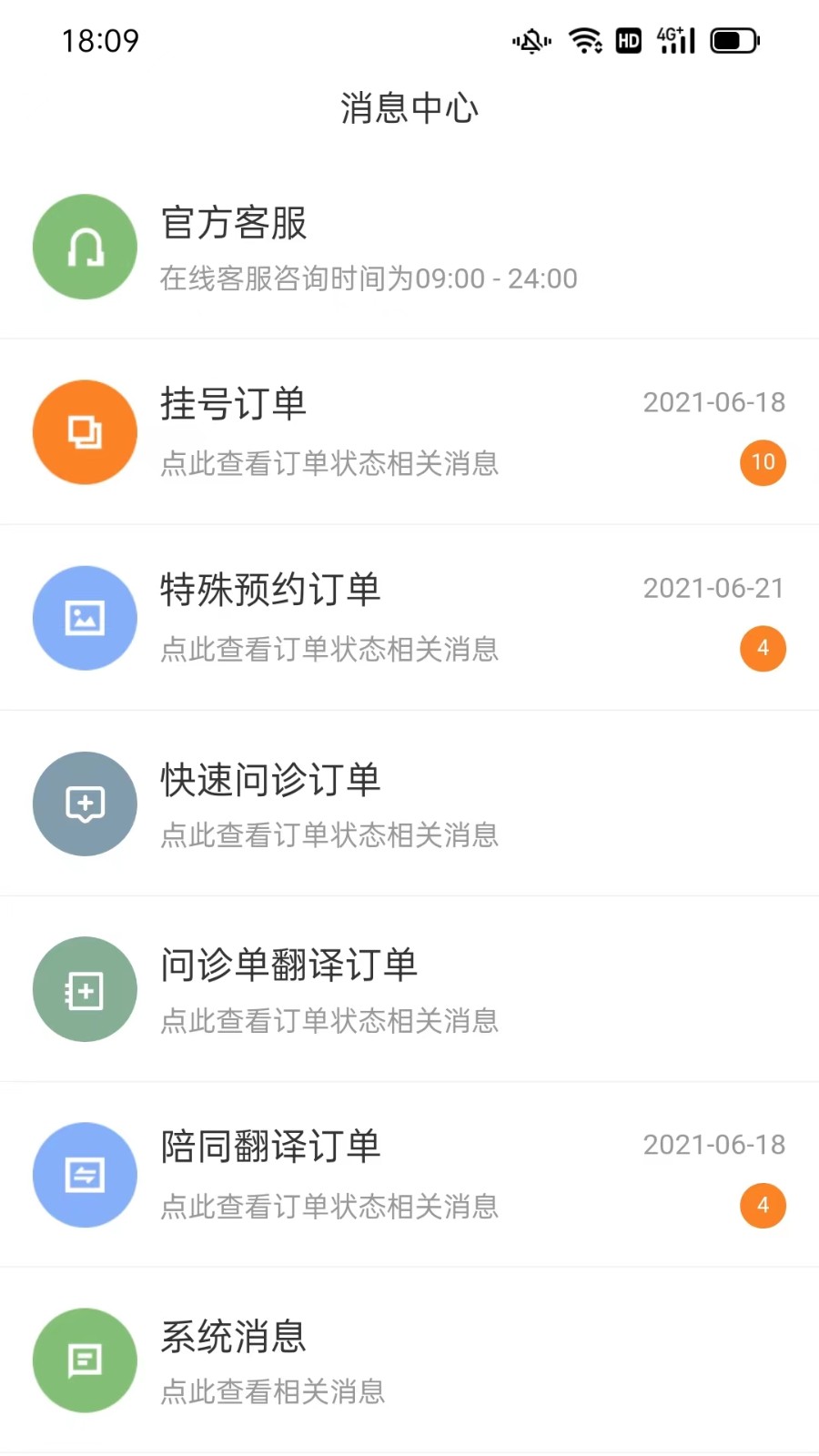Tap the Wi-Fi status bar icon

583,39
